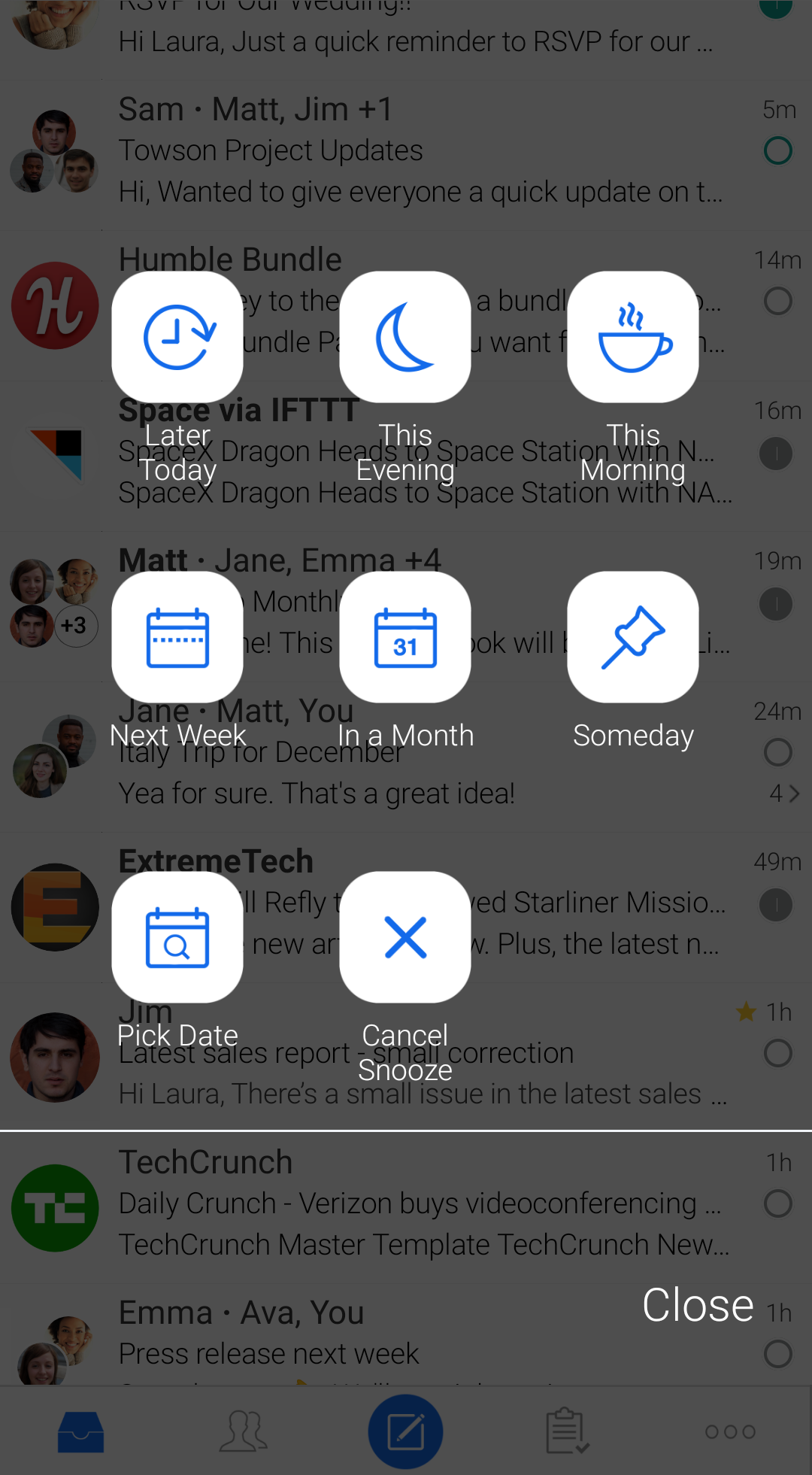Viewport: 812px width, 1475px height.
Task: Select This Morning snooze option
Action: click(633, 337)
